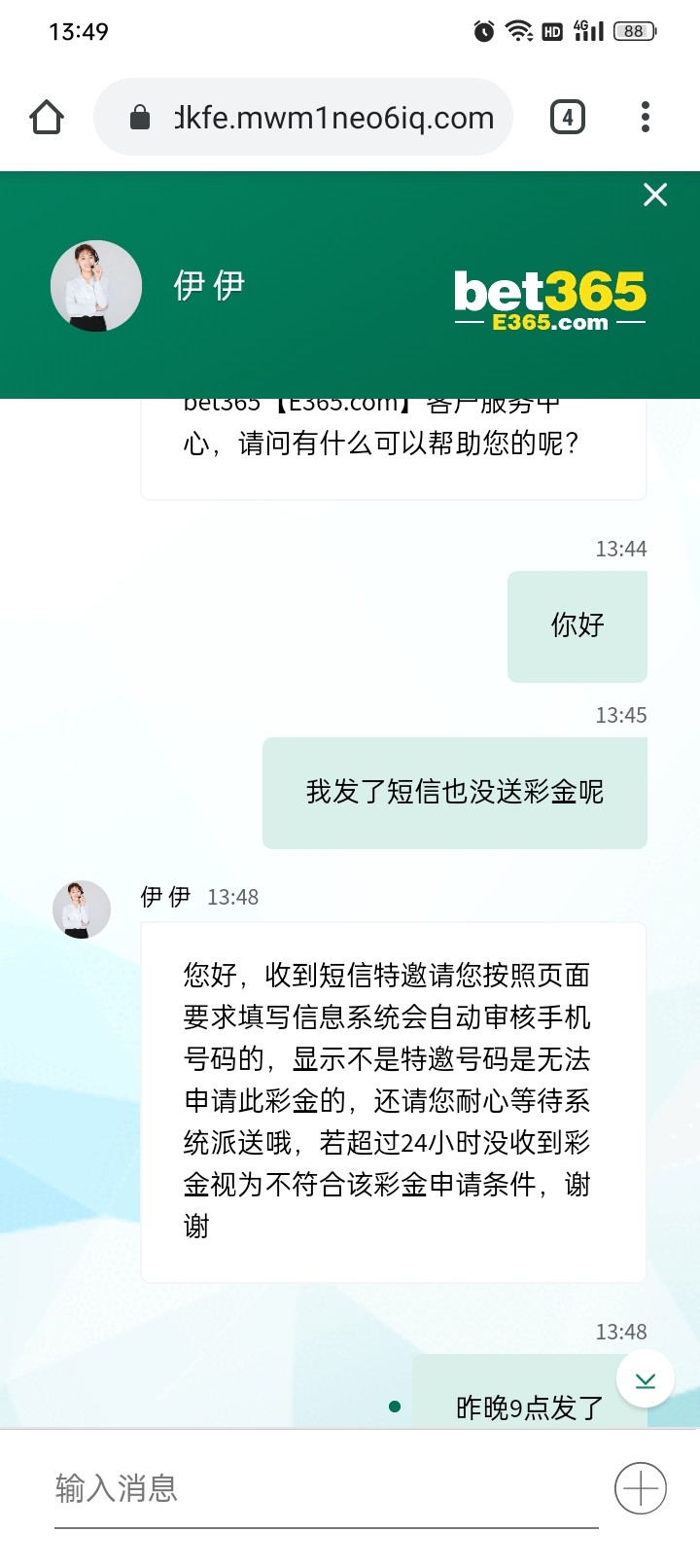The image size is (700, 1568).
Task: Close the customer service chat window
Action: pyautogui.click(x=655, y=196)
